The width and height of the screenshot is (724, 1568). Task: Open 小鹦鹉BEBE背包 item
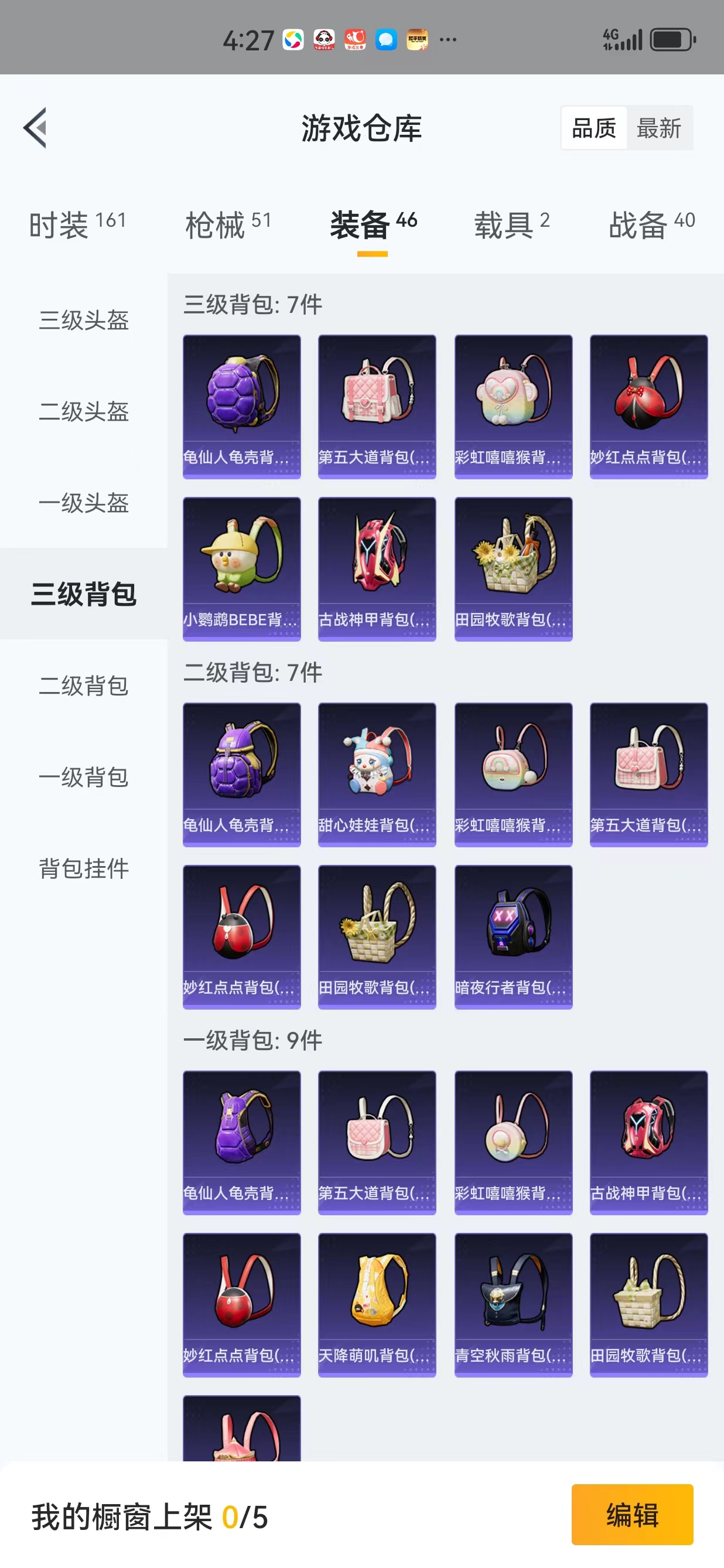pos(241,568)
